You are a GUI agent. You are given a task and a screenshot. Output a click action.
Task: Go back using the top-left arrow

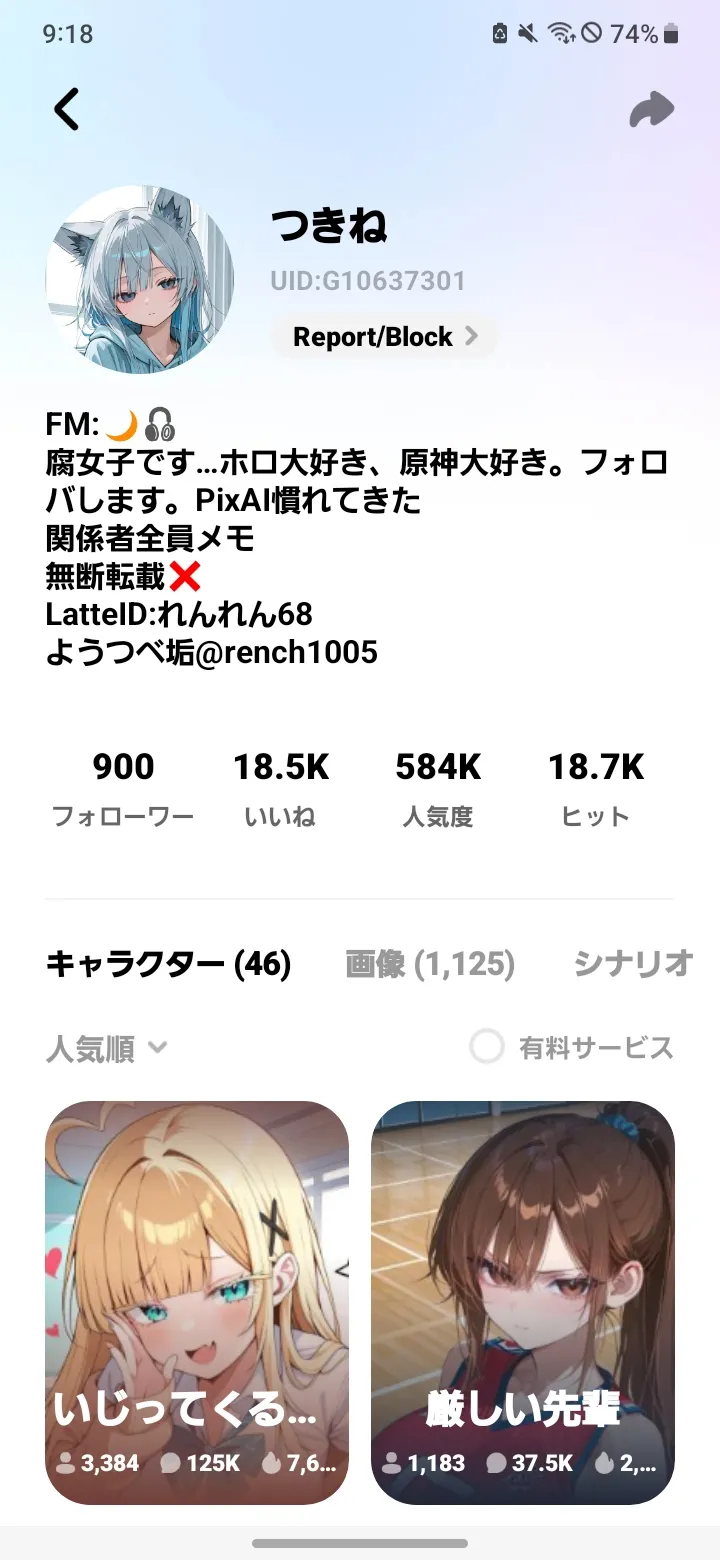point(67,109)
